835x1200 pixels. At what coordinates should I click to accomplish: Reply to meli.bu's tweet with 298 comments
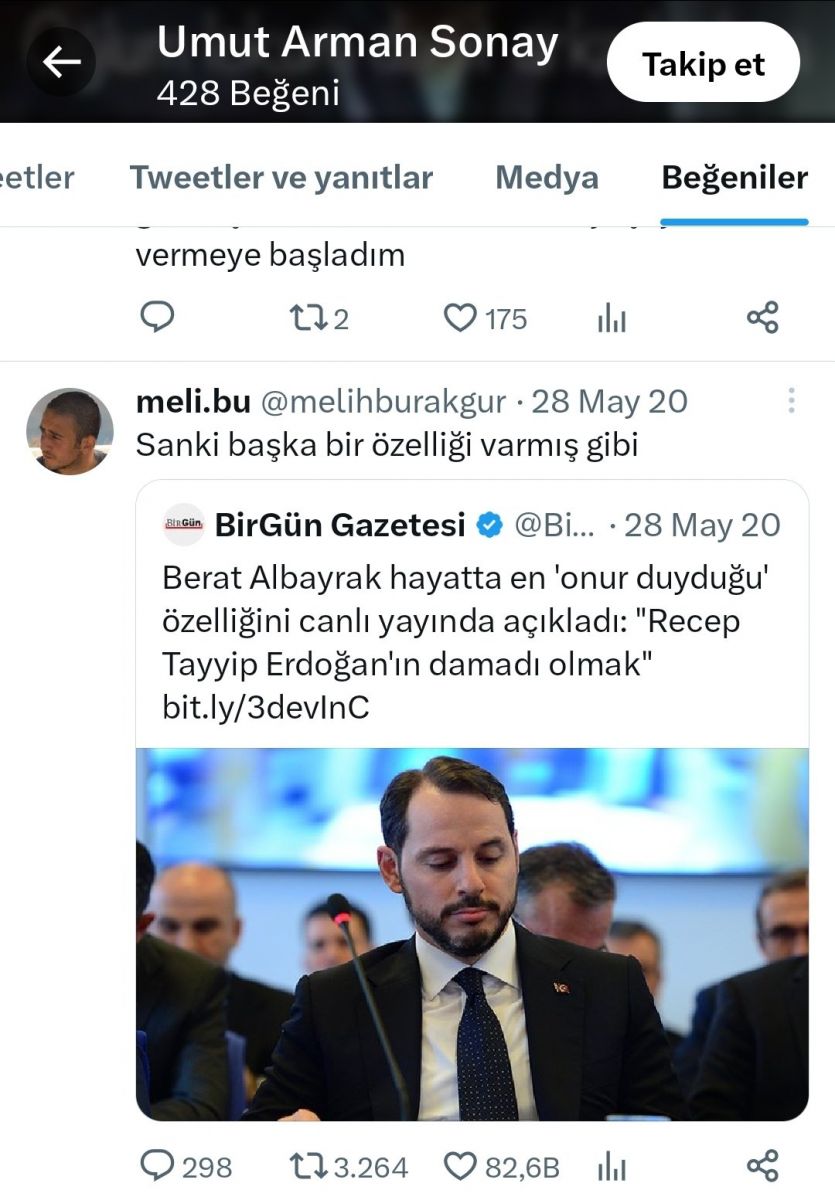click(158, 1166)
